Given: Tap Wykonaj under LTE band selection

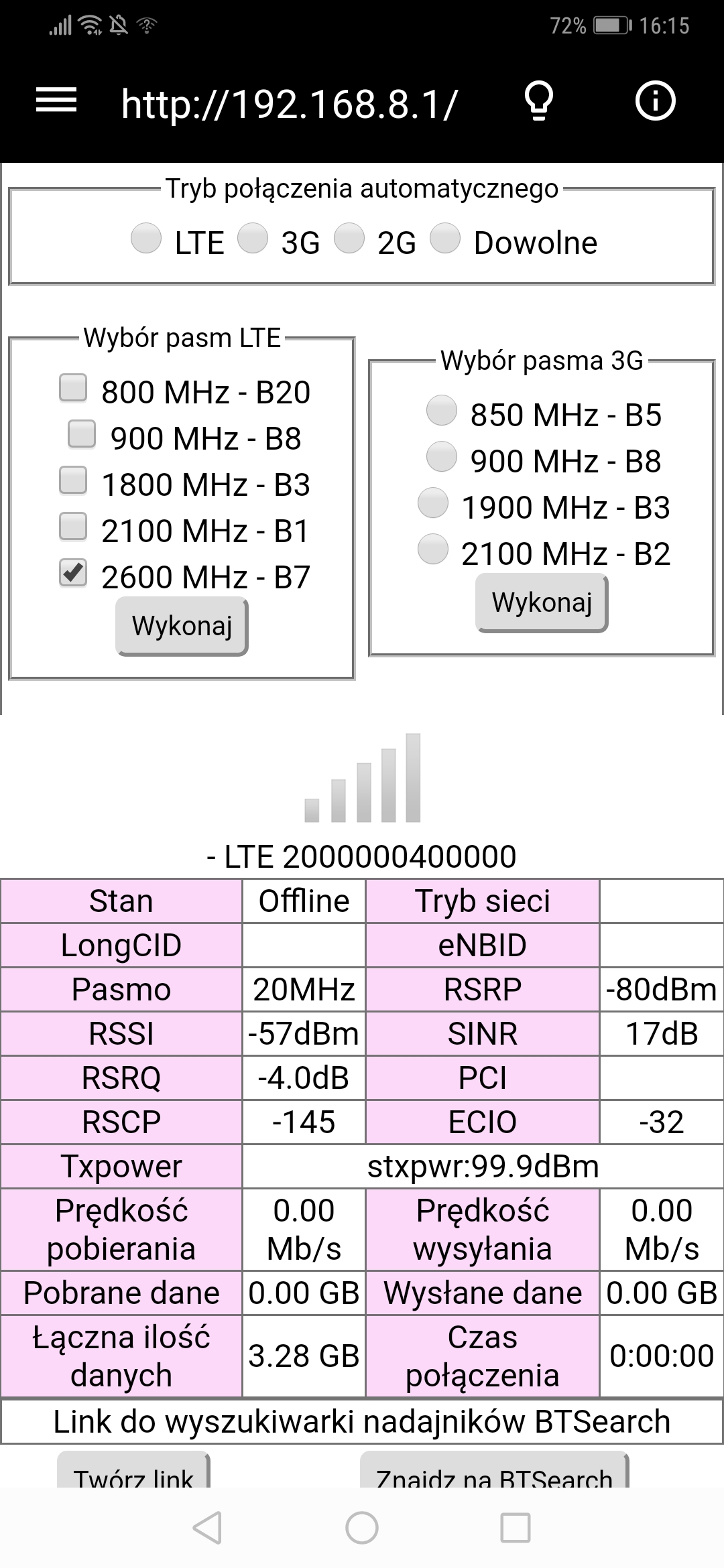Looking at the screenshot, I should [x=182, y=626].
